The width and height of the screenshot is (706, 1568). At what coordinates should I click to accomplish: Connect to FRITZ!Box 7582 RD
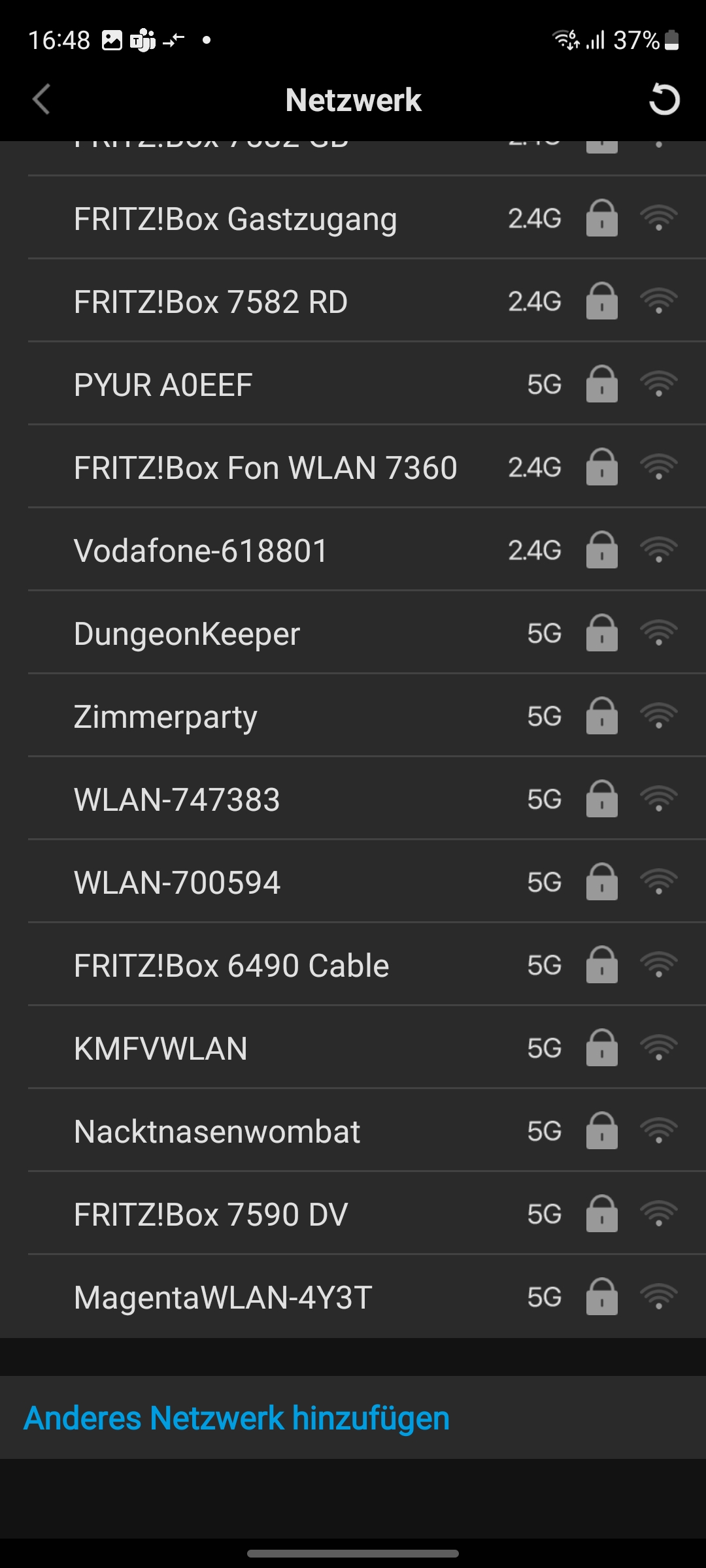(x=210, y=302)
